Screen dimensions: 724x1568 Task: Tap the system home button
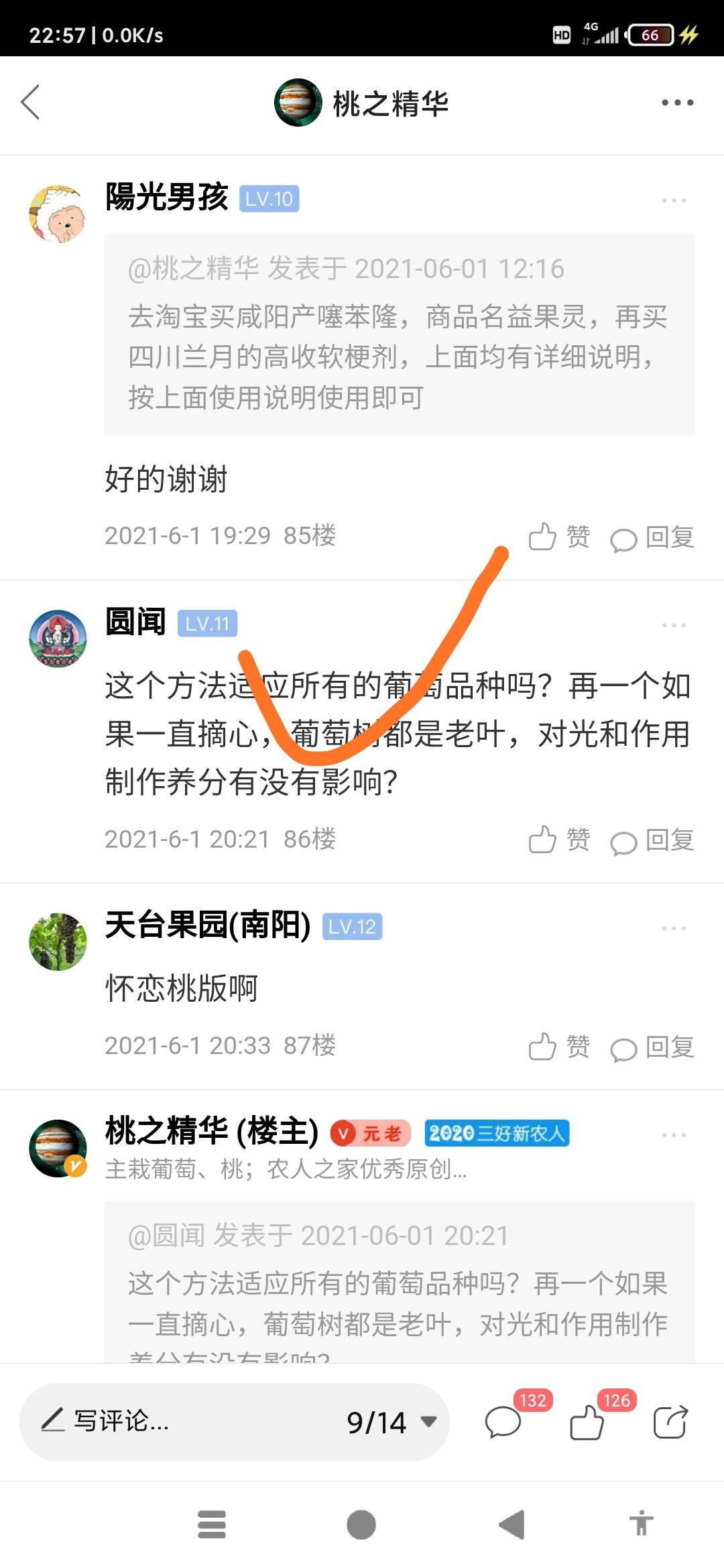pyautogui.click(x=361, y=1525)
